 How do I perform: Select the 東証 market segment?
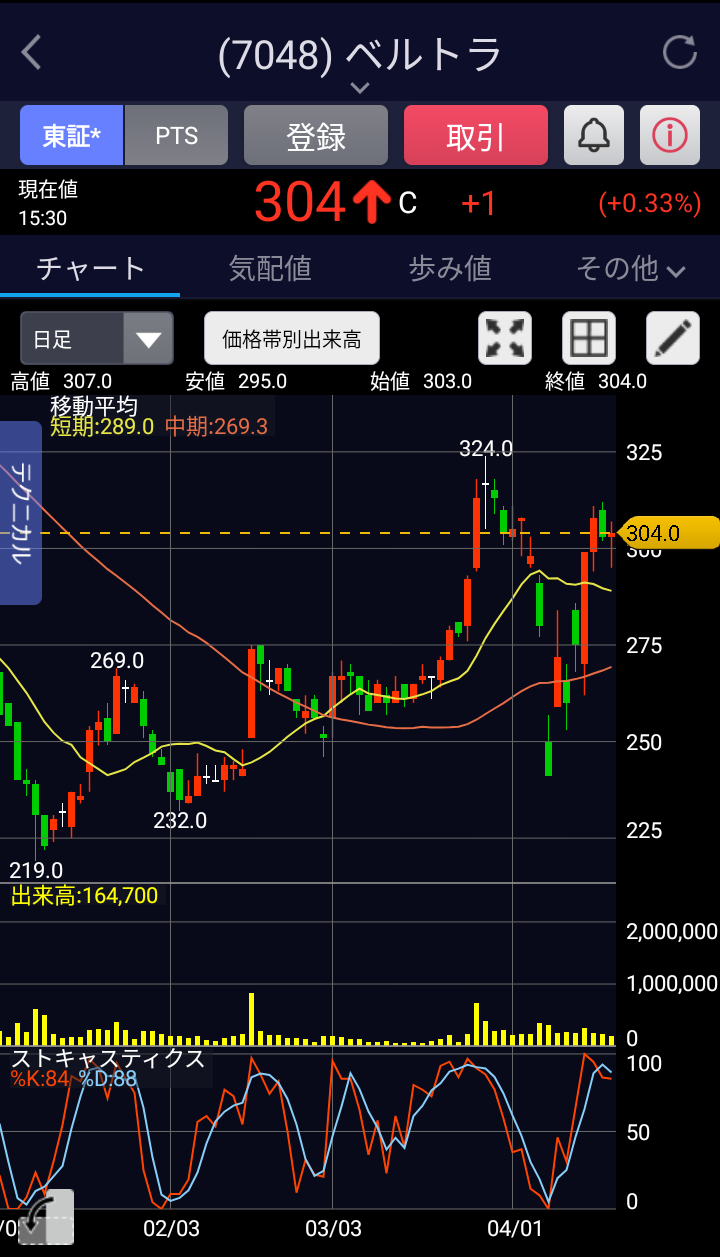[72, 136]
